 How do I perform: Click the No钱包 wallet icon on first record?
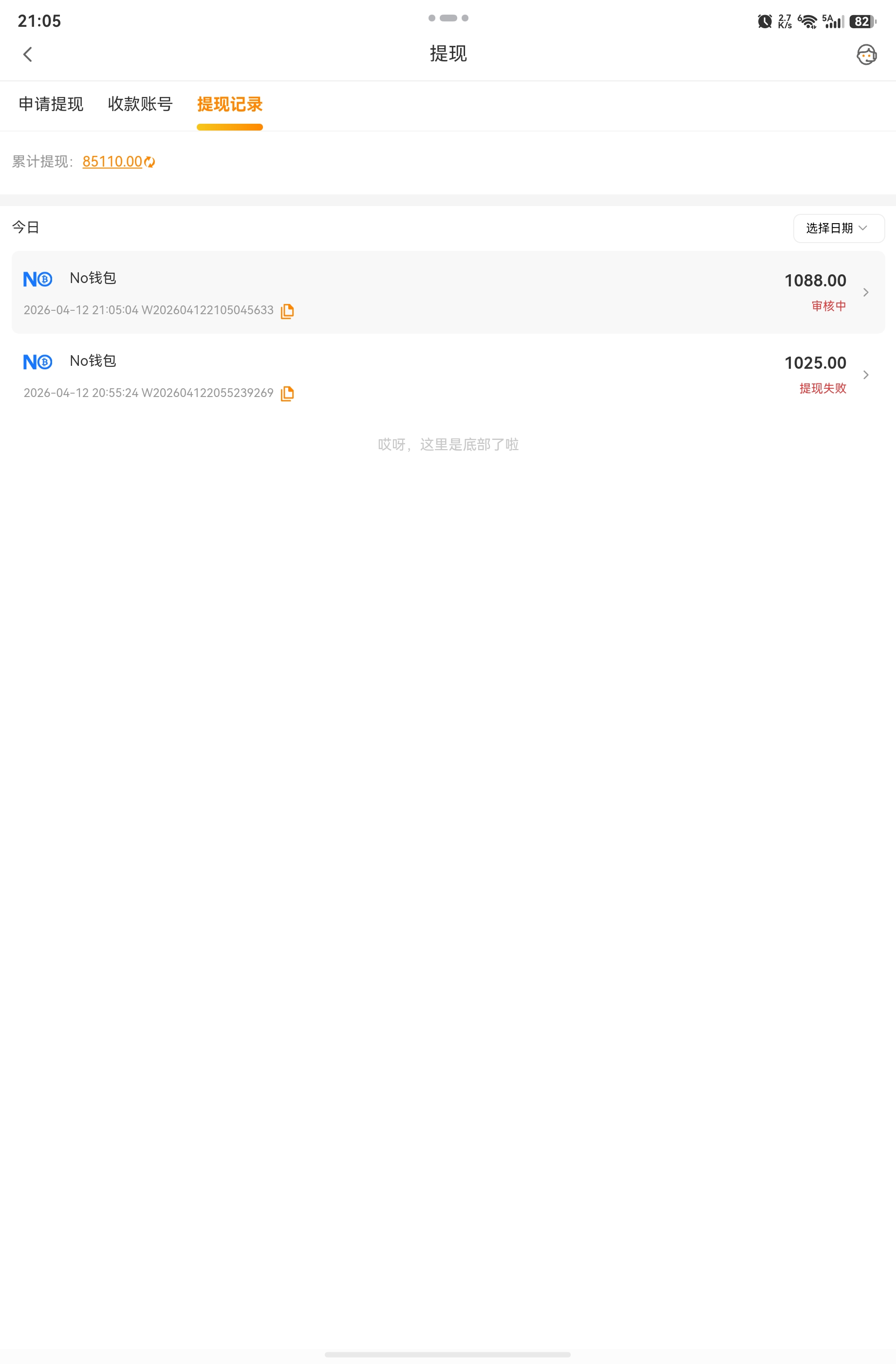point(37,279)
